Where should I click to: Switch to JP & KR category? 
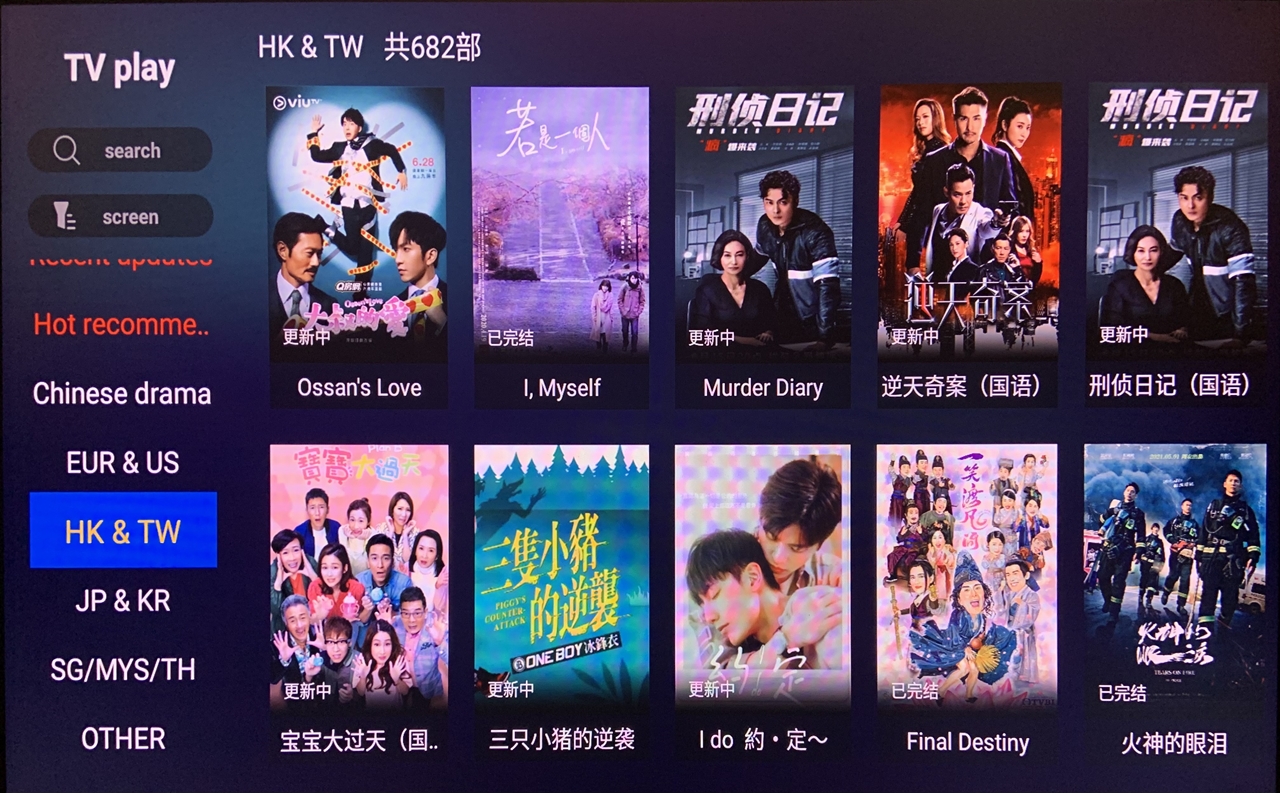click(122, 601)
